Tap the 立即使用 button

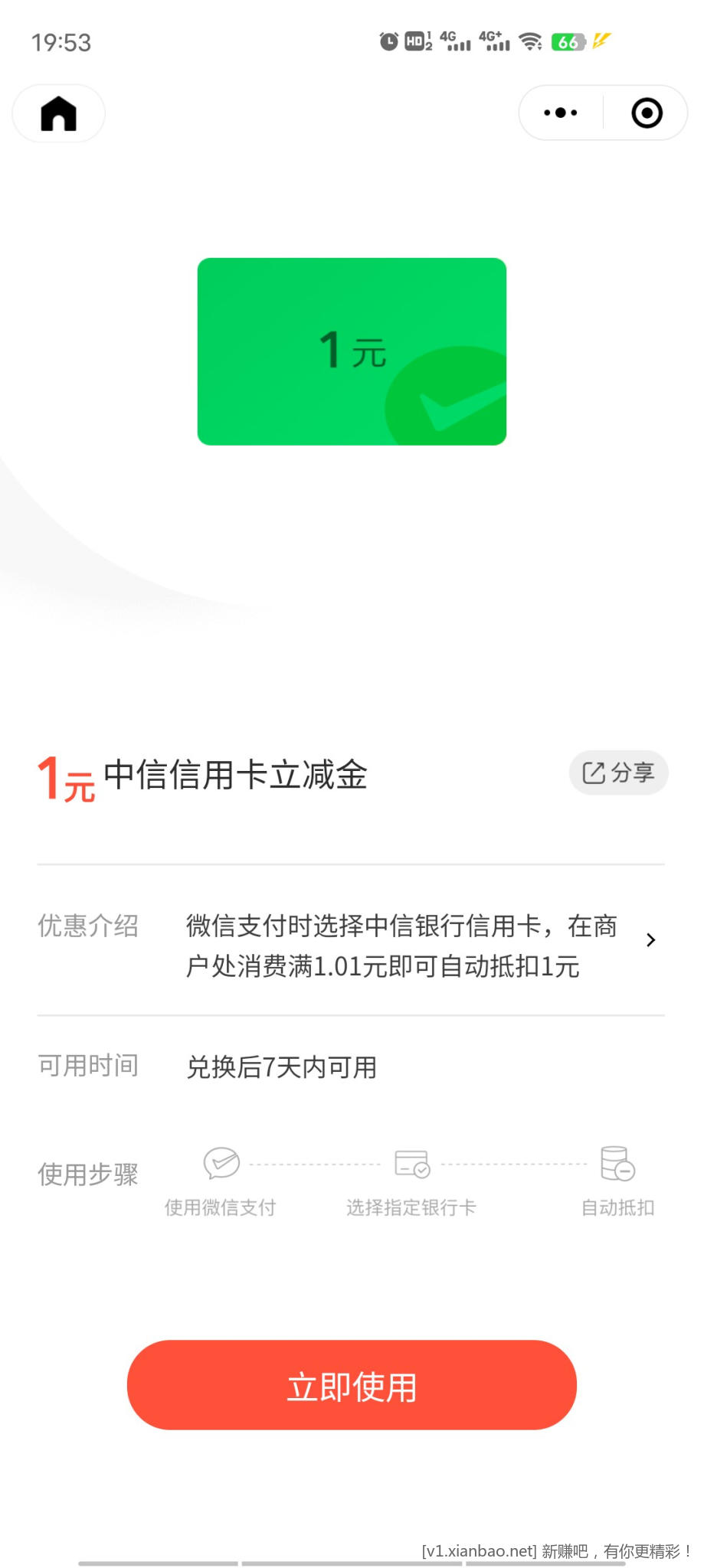[352, 1385]
